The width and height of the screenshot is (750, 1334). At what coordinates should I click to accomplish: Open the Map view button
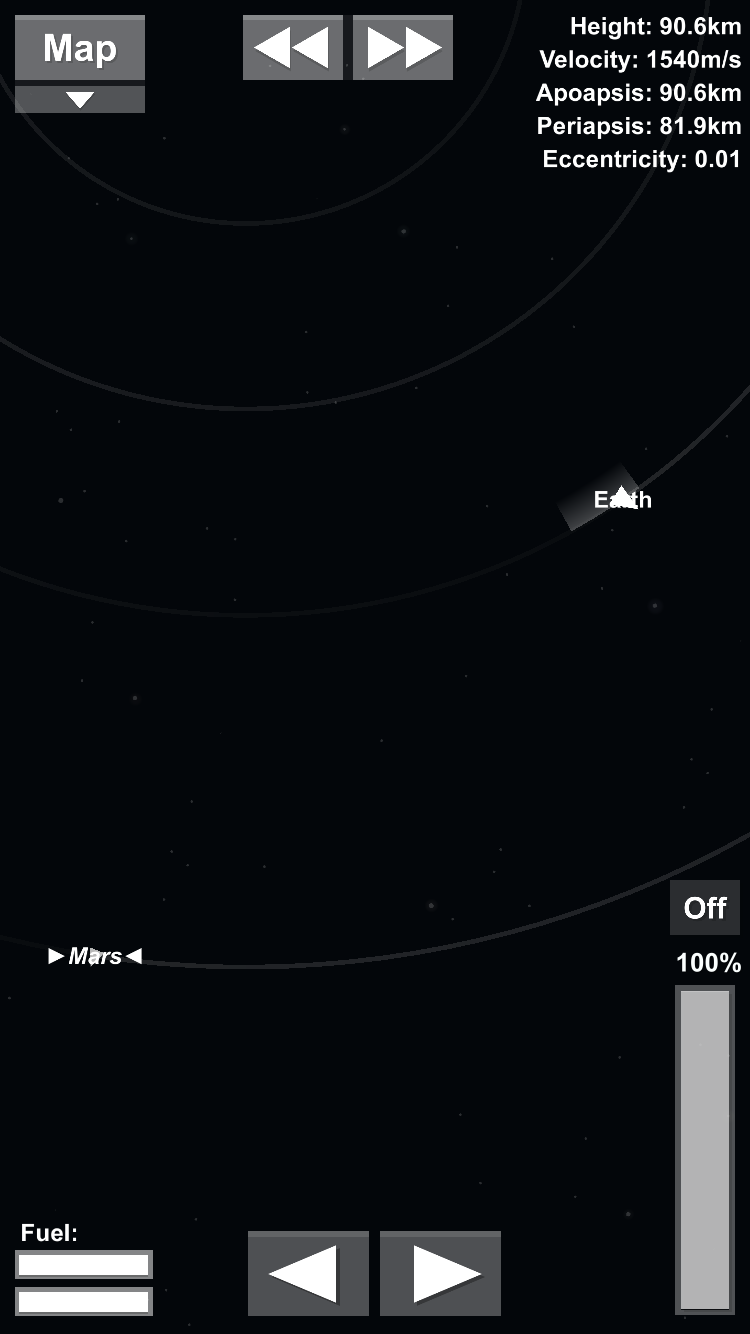click(80, 48)
